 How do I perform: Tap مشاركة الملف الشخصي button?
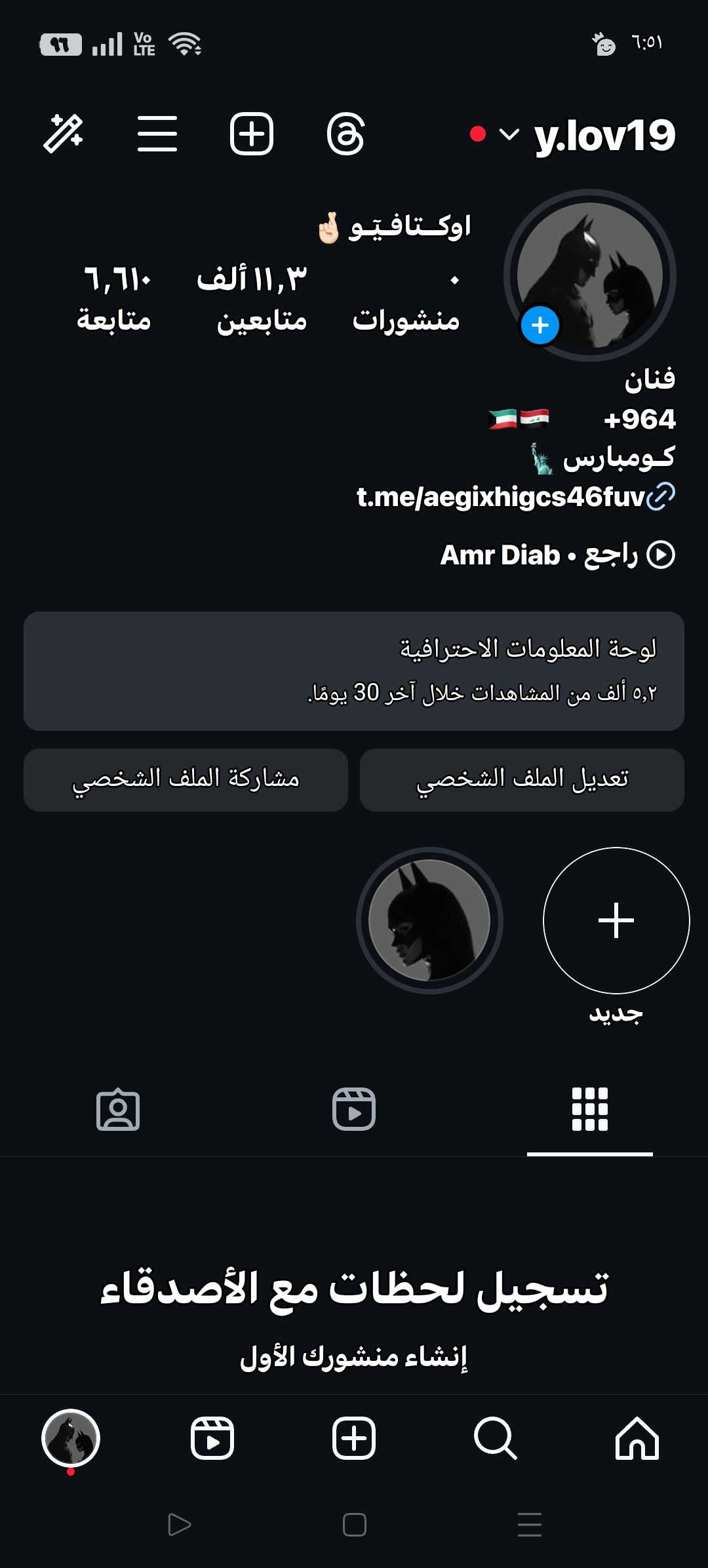coord(186,779)
